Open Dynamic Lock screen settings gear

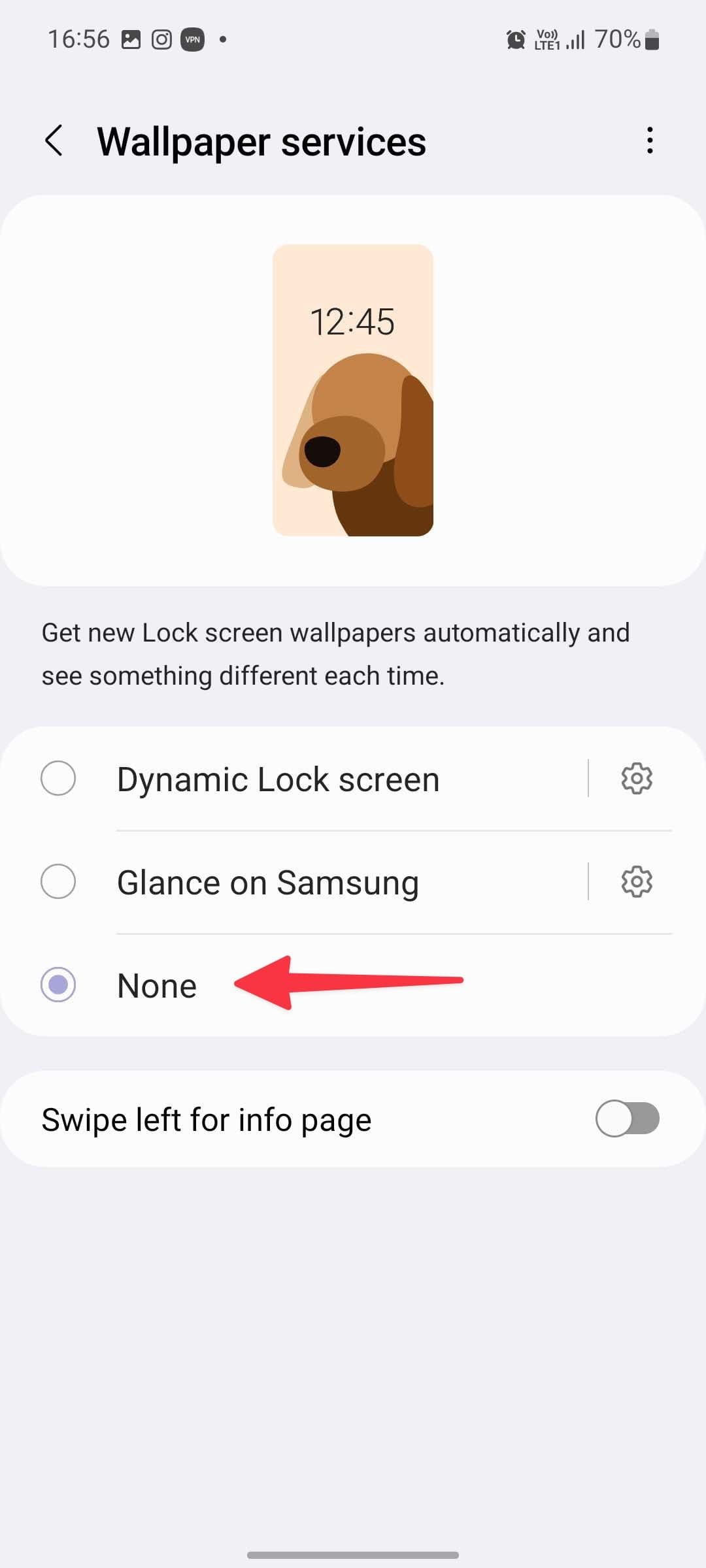click(x=637, y=778)
